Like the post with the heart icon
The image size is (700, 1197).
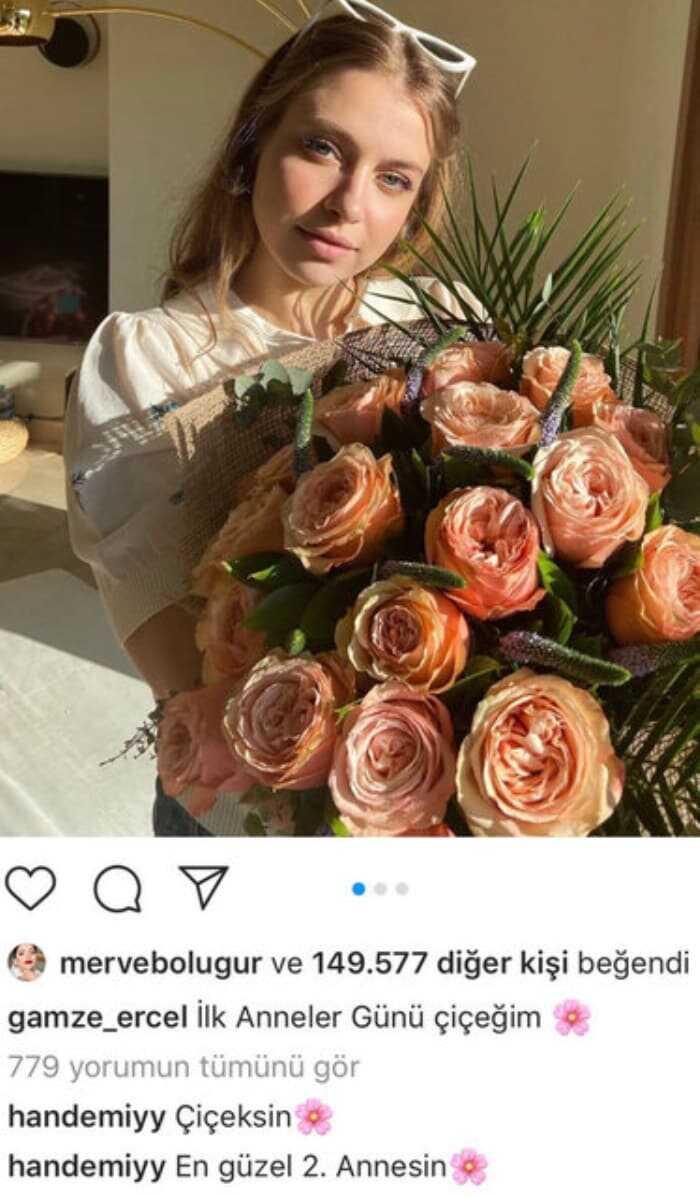pos(30,888)
